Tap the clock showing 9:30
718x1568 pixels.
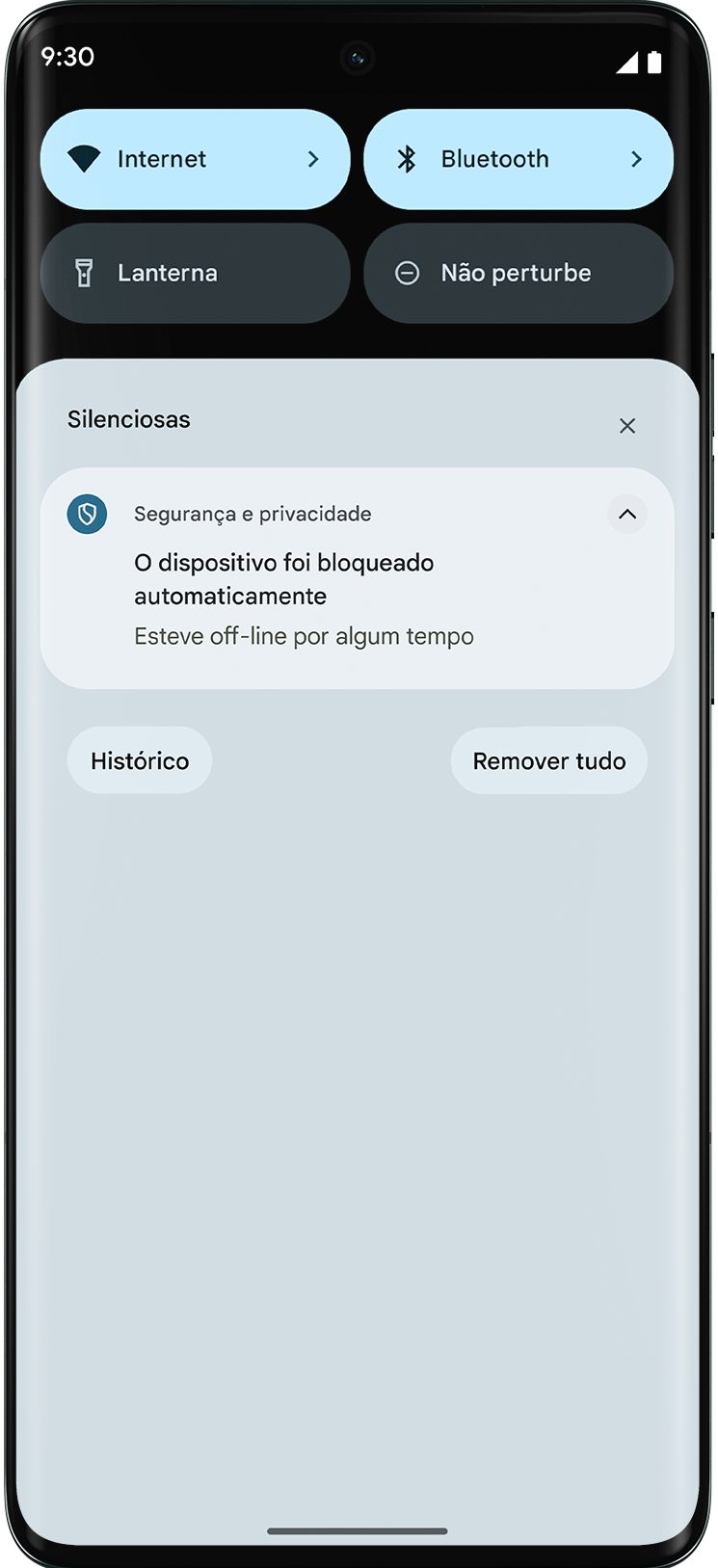pos(66,57)
